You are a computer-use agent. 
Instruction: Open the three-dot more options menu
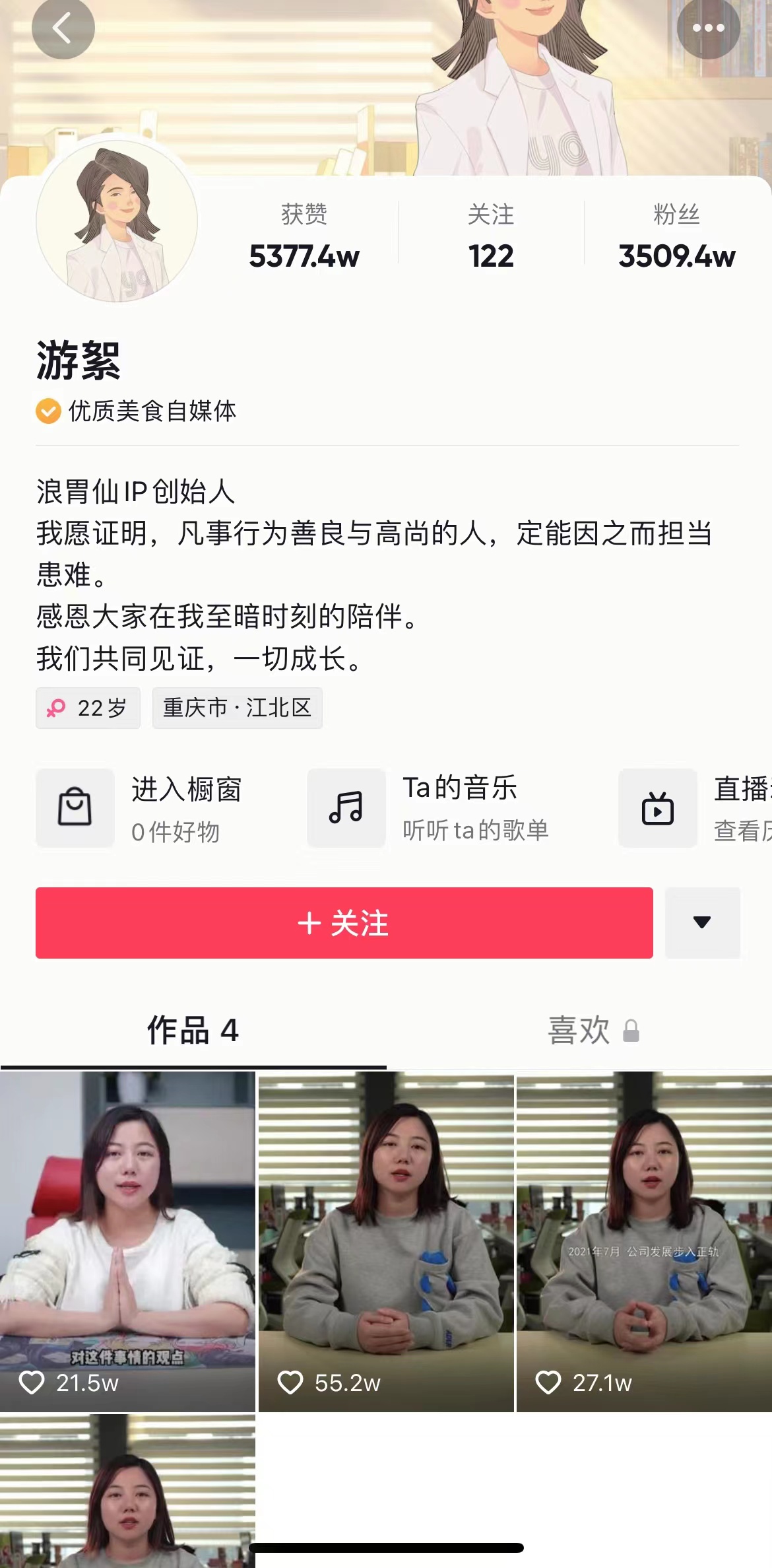point(708,29)
